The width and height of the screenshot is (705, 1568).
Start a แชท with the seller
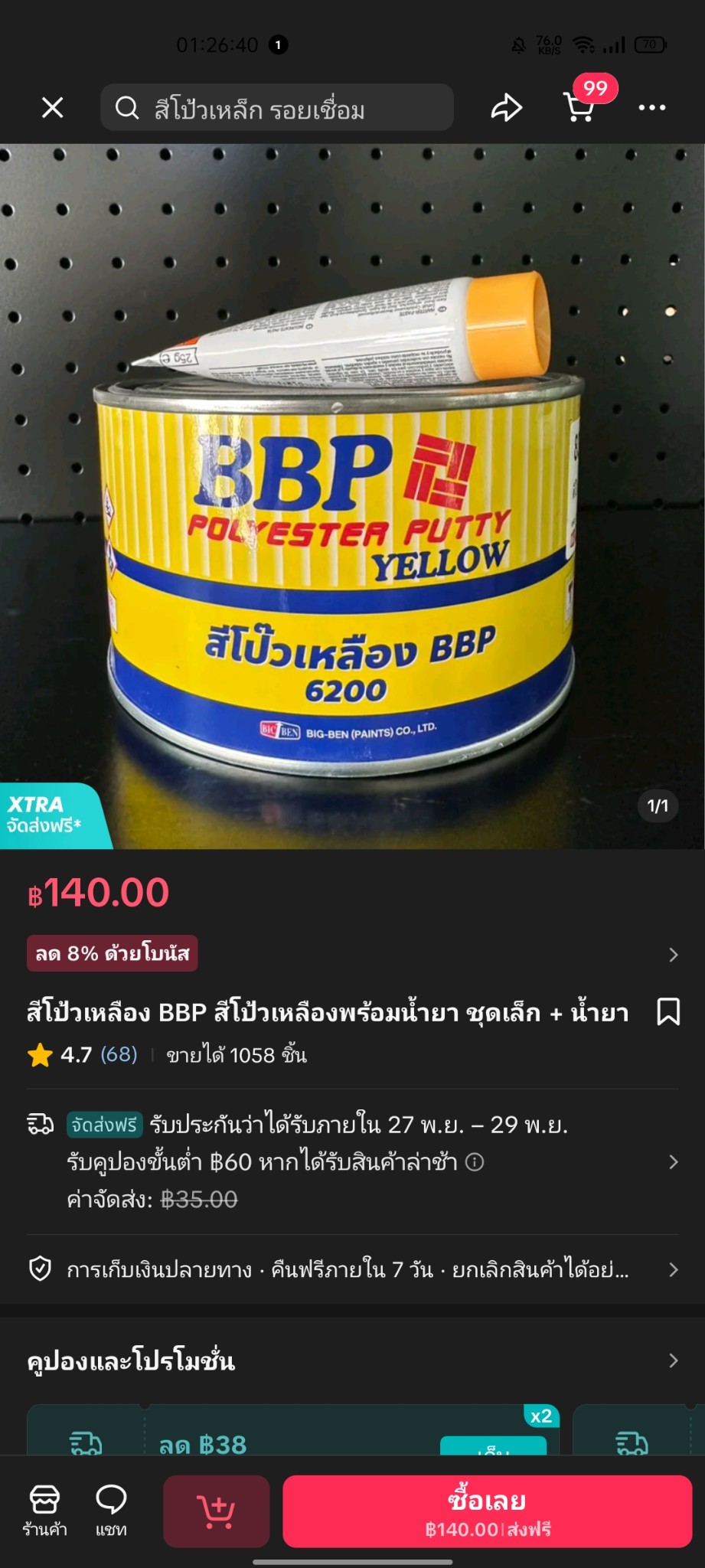click(x=111, y=1511)
